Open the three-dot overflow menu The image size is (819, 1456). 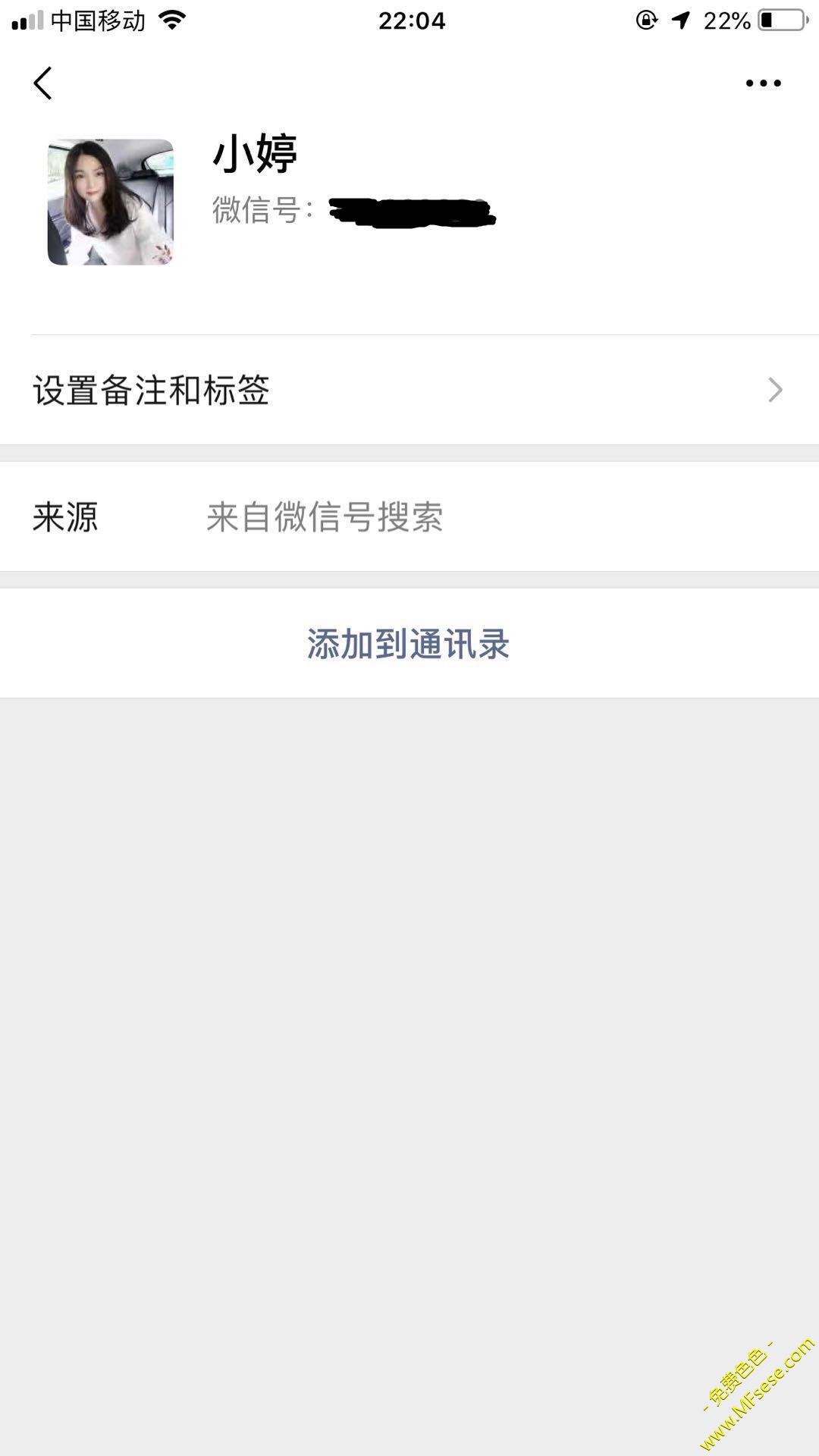click(x=763, y=83)
